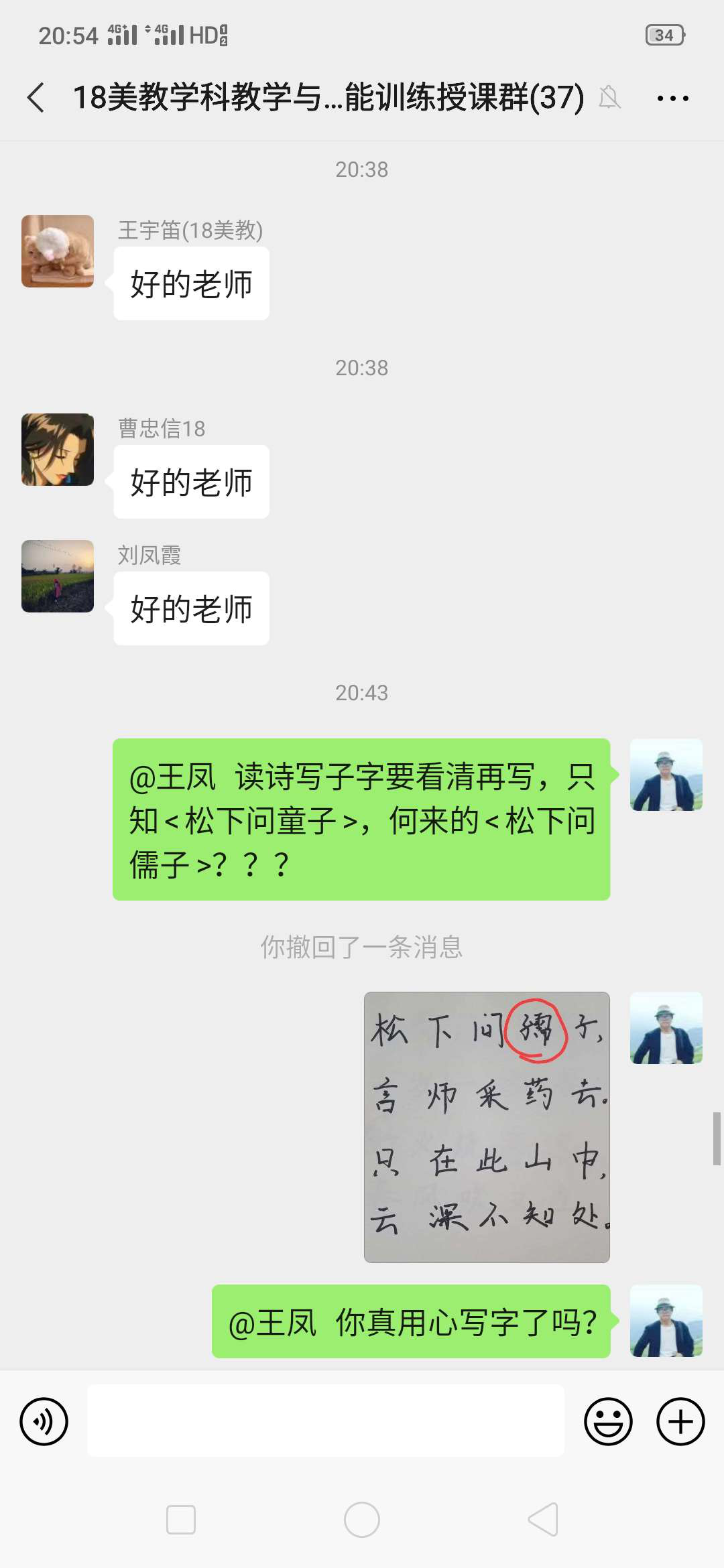
Task: Open 王宇笛's profile avatar
Action: [58, 251]
